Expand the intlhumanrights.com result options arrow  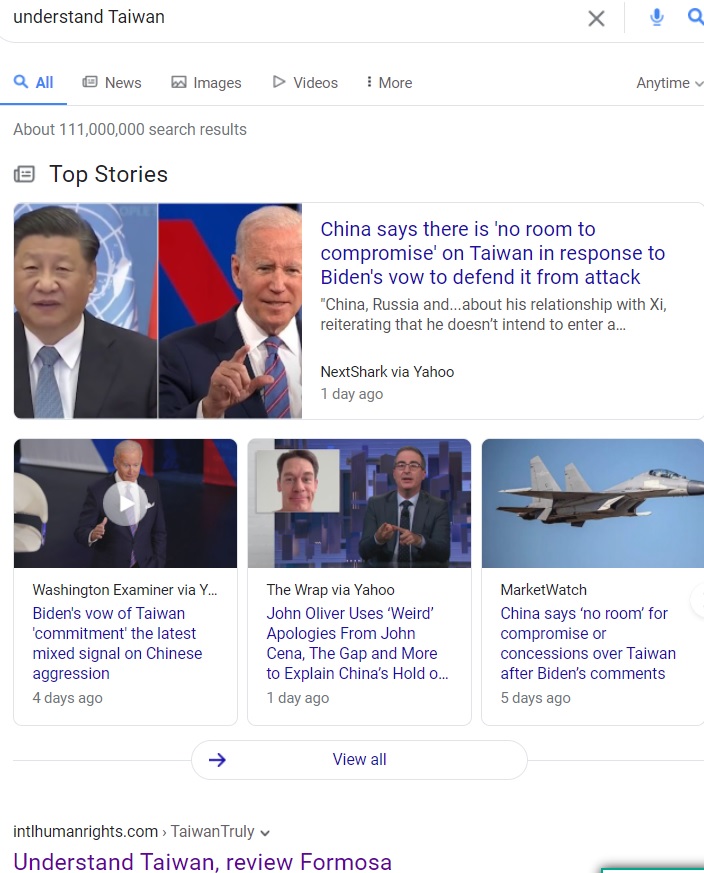(x=265, y=832)
